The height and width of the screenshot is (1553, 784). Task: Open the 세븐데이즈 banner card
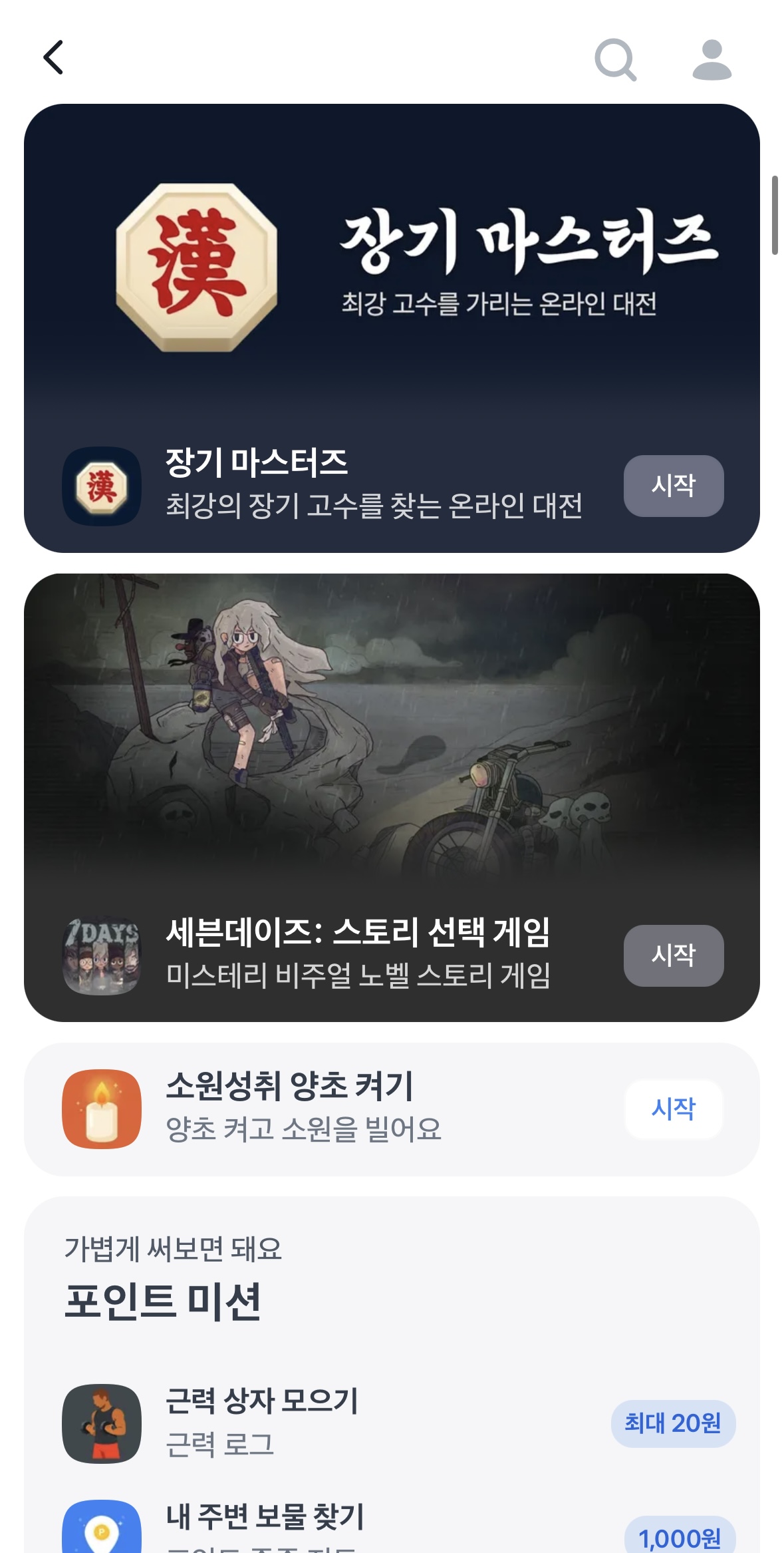click(x=391, y=732)
